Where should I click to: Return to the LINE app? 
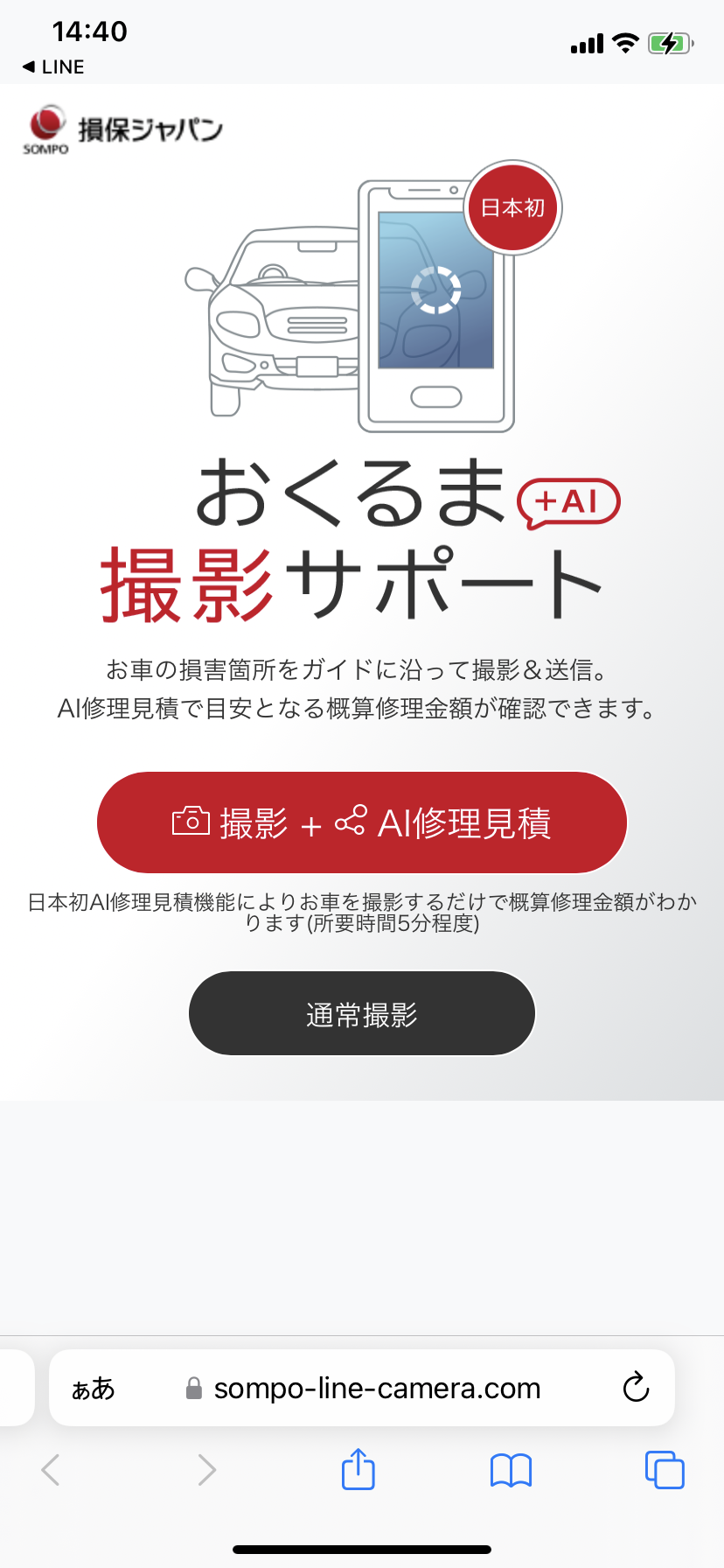click(54, 67)
